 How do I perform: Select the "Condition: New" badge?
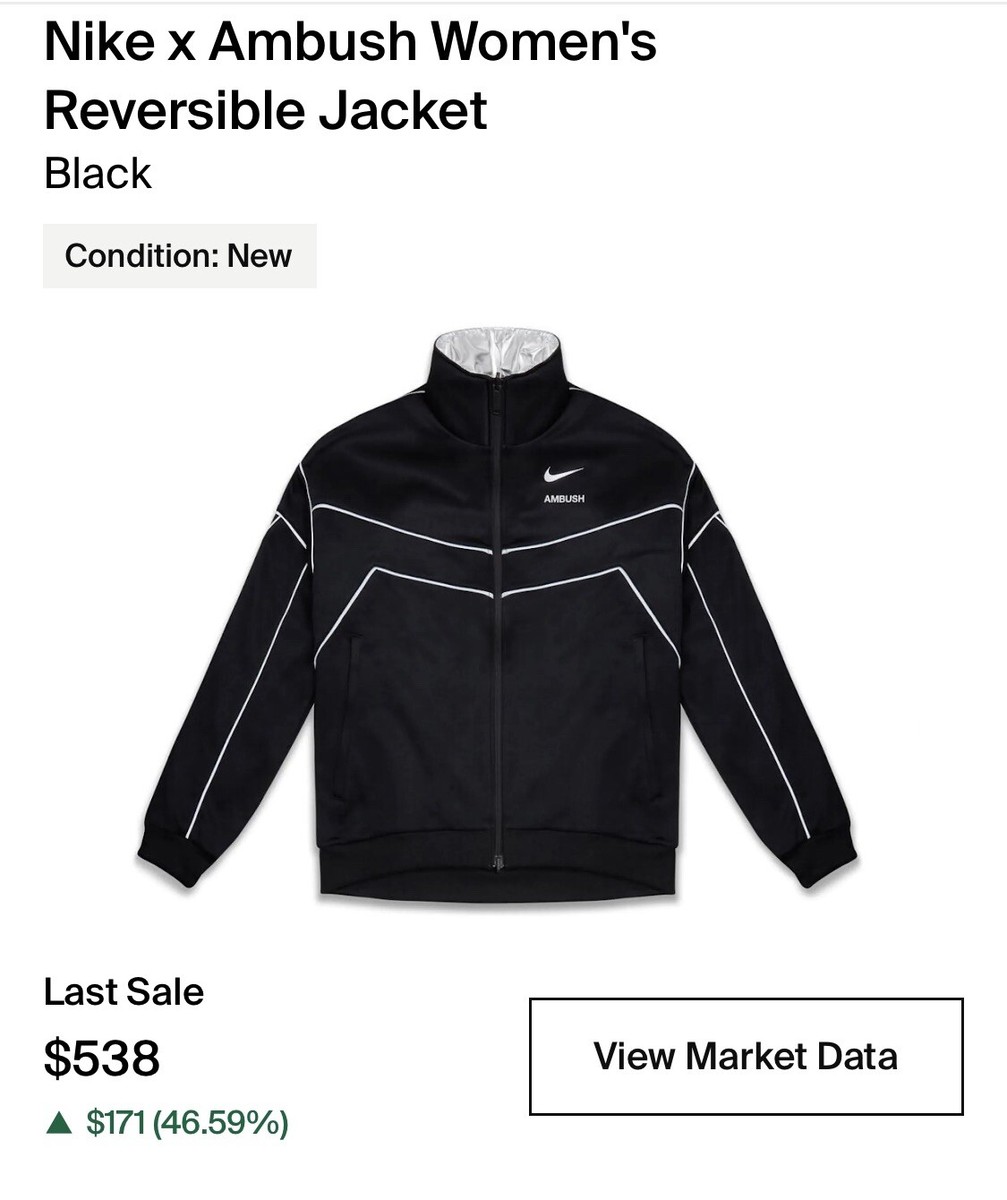pos(178,255)
